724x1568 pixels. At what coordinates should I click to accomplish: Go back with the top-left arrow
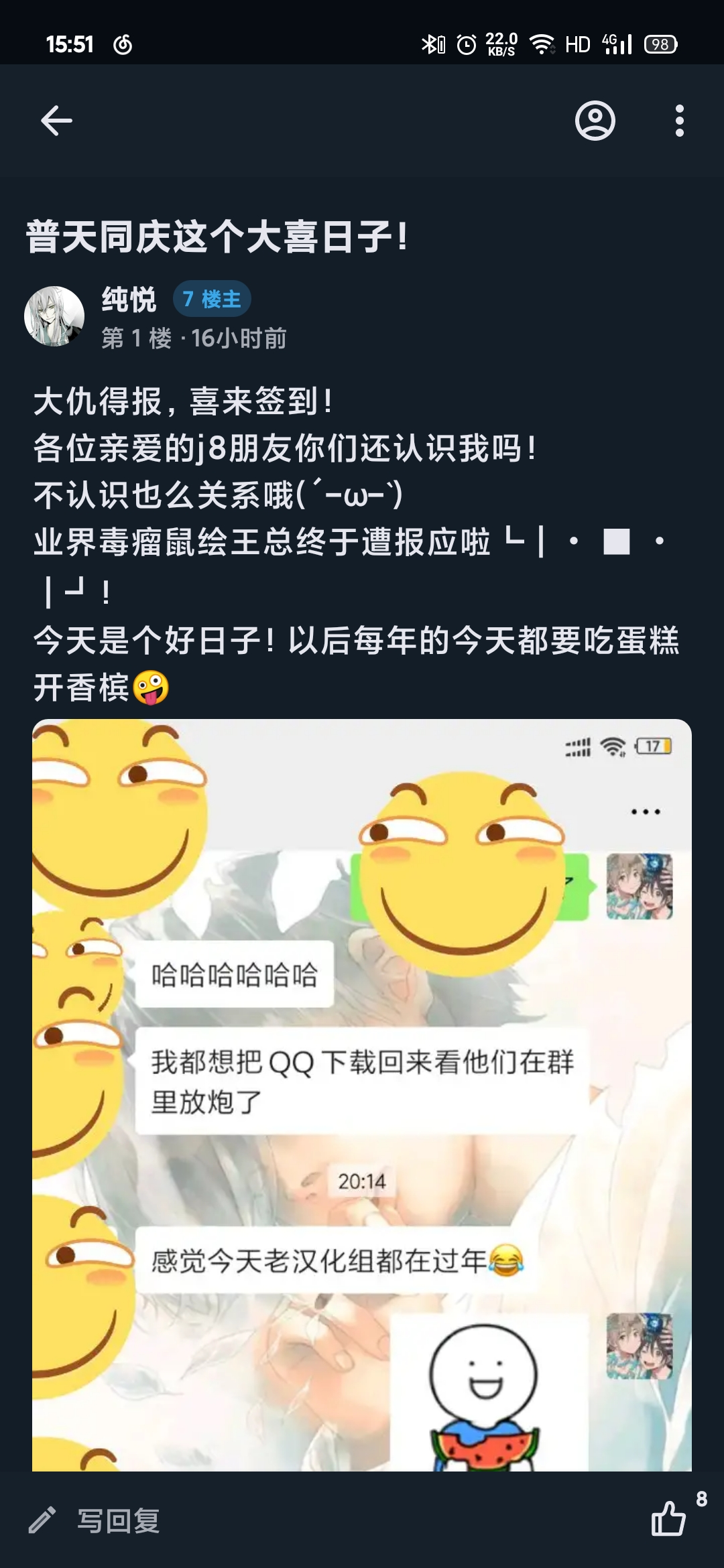point(56,121)
